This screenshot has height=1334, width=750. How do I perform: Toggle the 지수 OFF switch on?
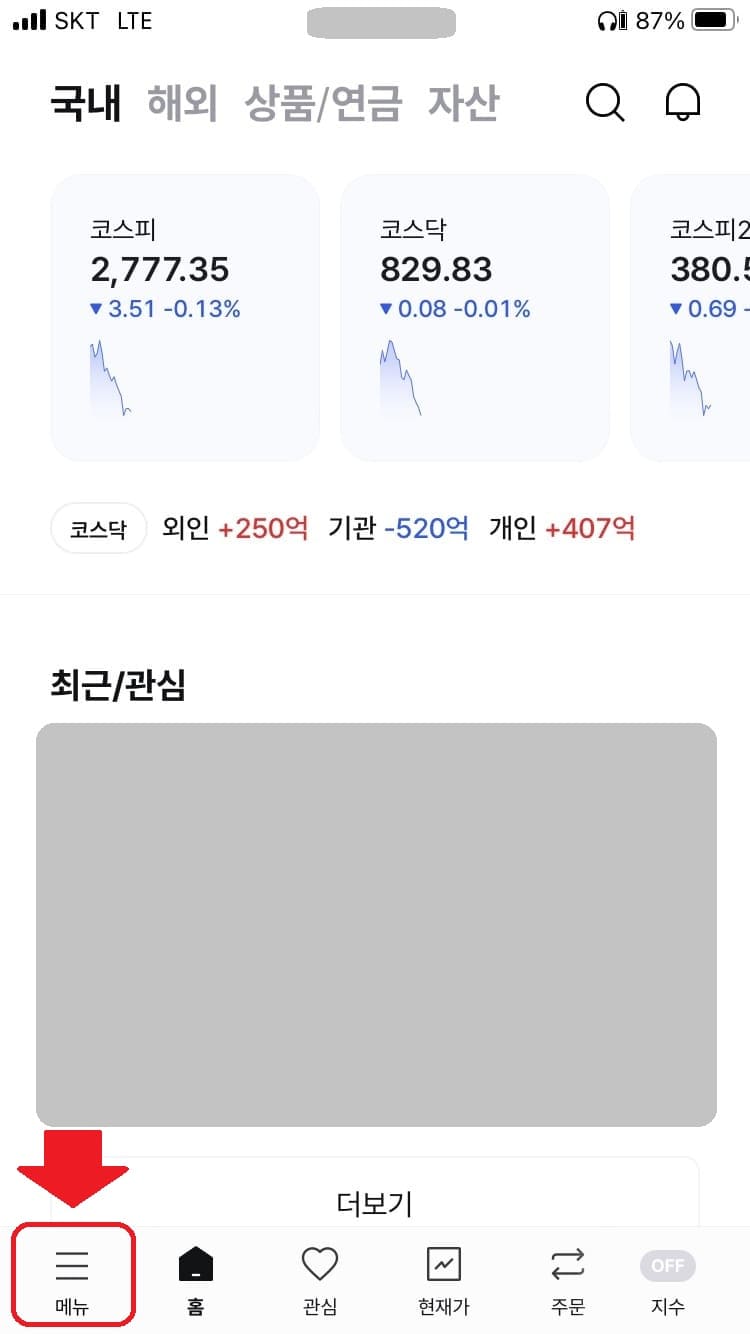666,1265
